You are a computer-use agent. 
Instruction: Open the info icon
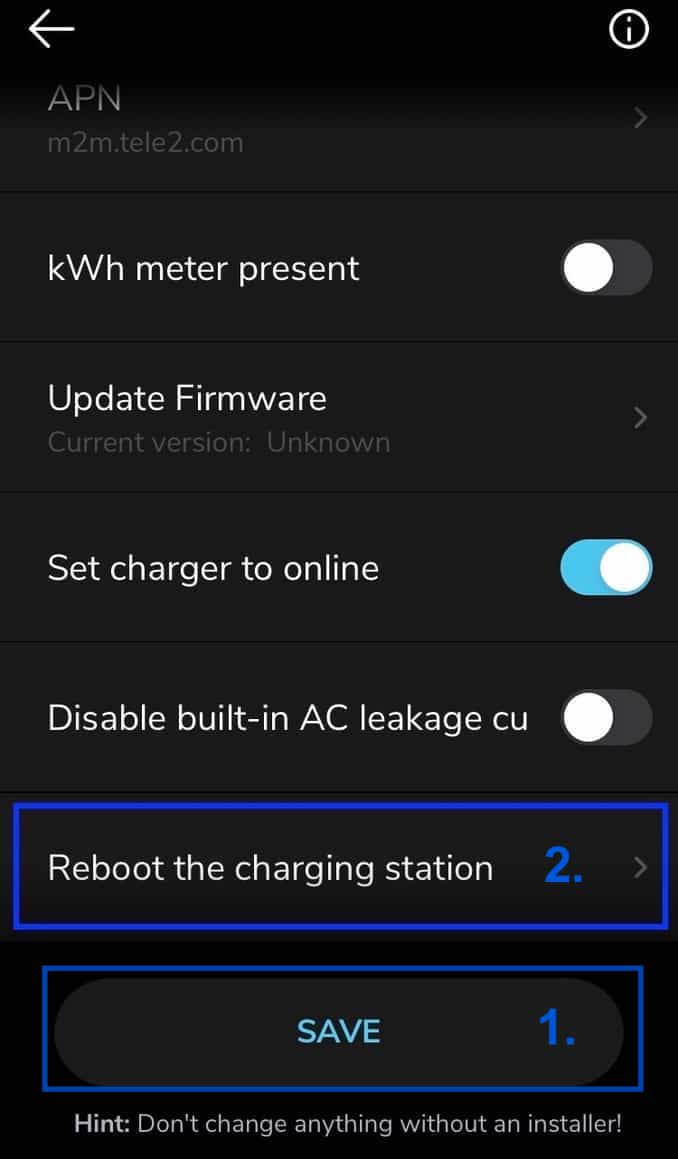pyautogui.click(x=628, y=30)
